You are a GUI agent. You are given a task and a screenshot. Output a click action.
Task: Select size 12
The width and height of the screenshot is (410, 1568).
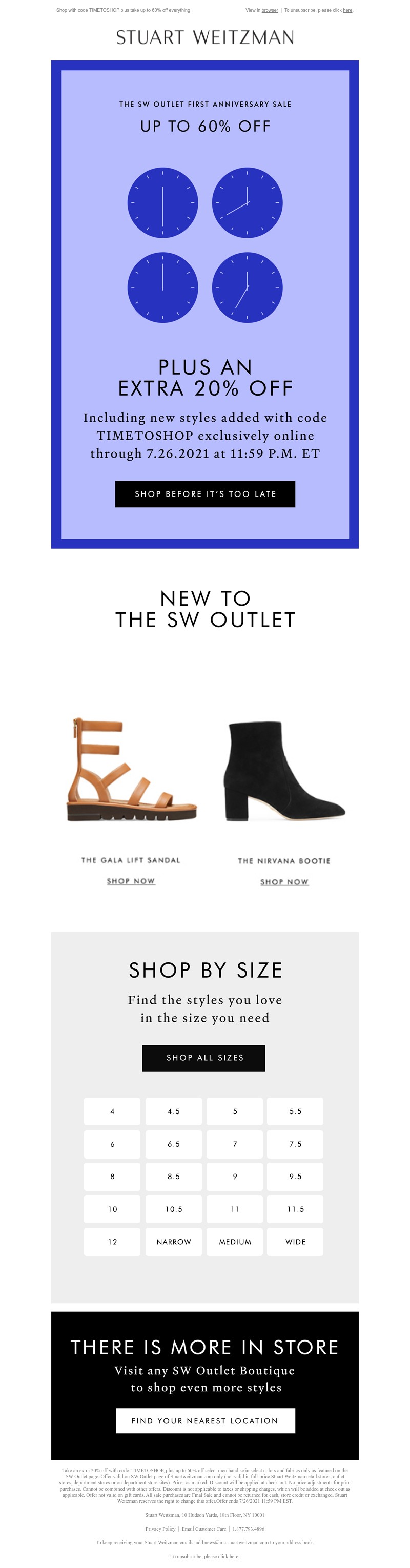tap(112, 1242)
